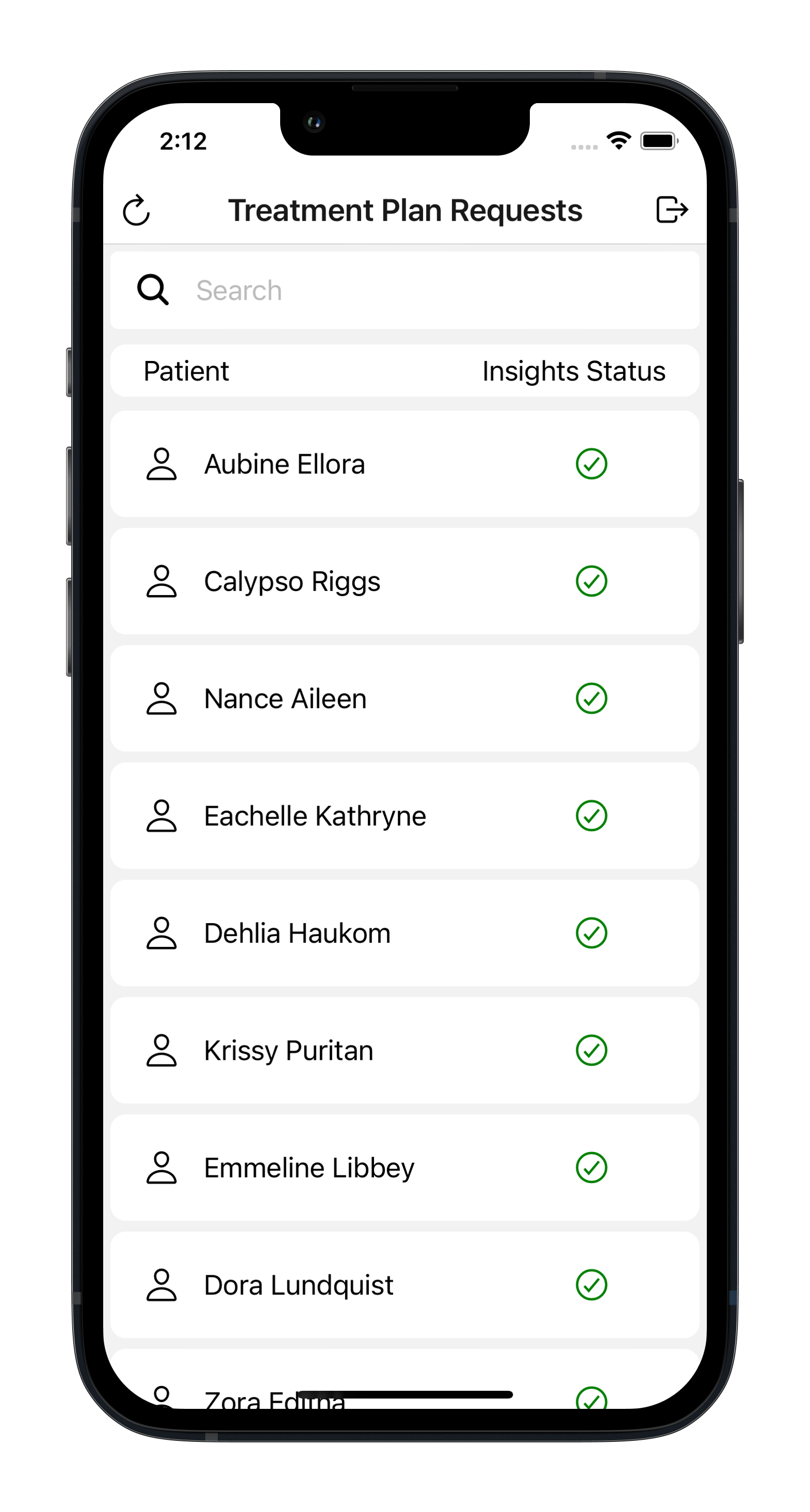Select patient Nance Aileen

coord(404,698)
